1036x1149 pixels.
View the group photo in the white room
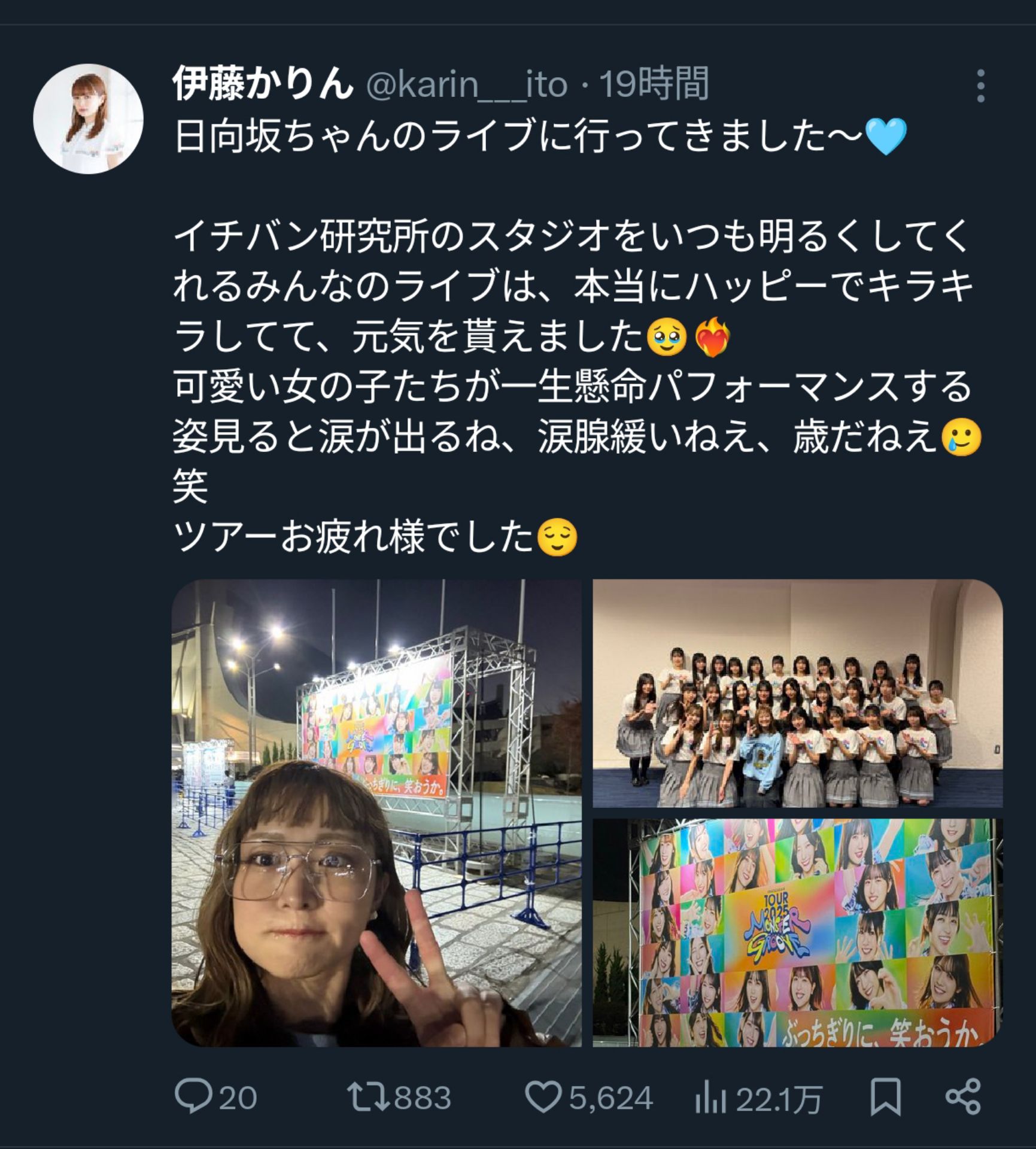pos(797,693)
